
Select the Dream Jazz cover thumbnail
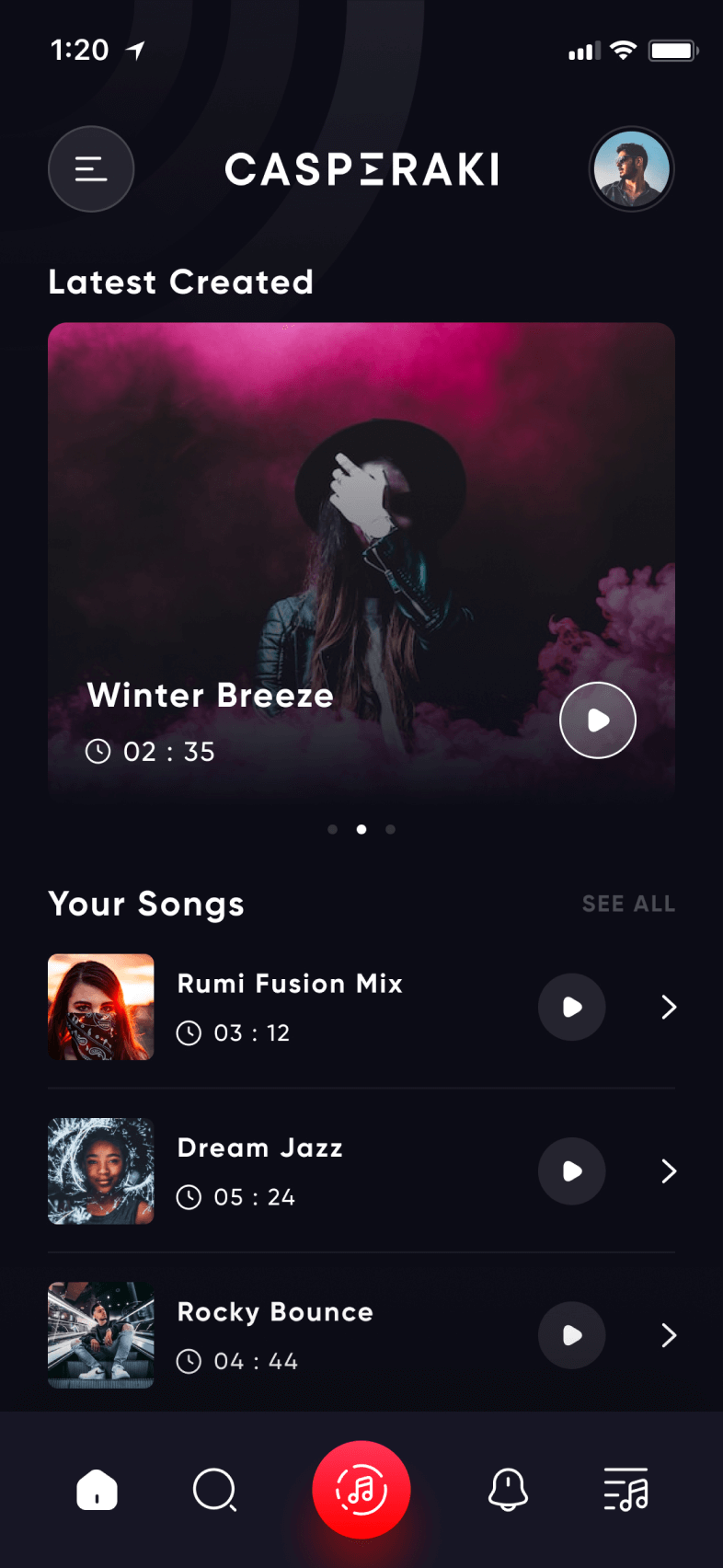(101, 1170)
